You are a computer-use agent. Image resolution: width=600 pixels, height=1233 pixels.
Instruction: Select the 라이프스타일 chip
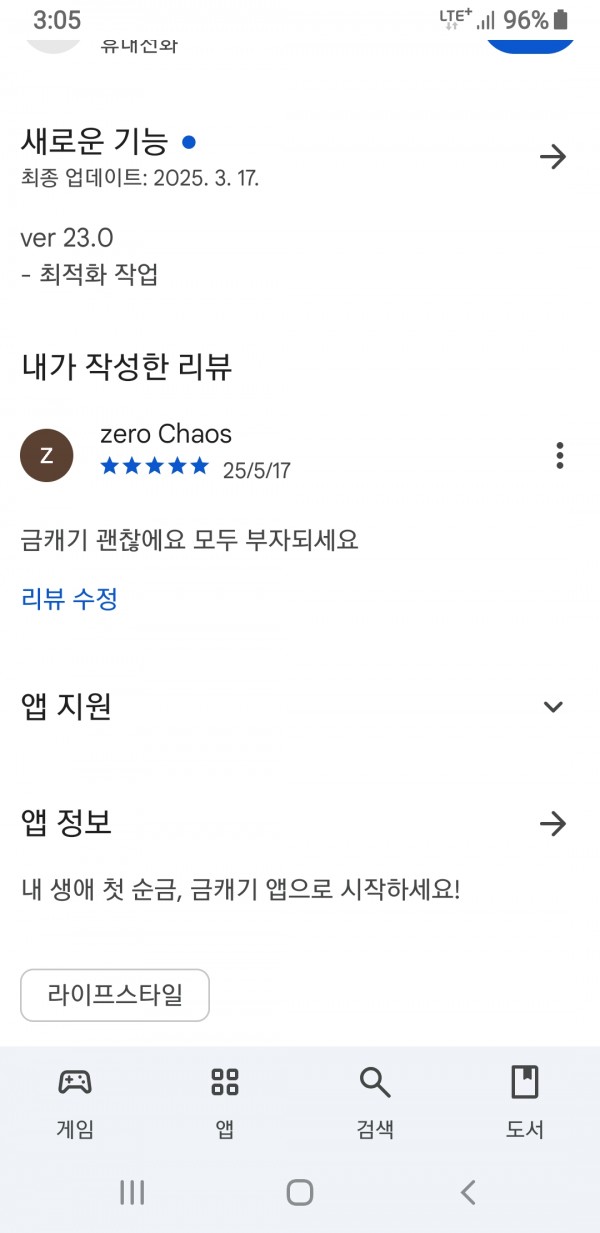[115, 995]
